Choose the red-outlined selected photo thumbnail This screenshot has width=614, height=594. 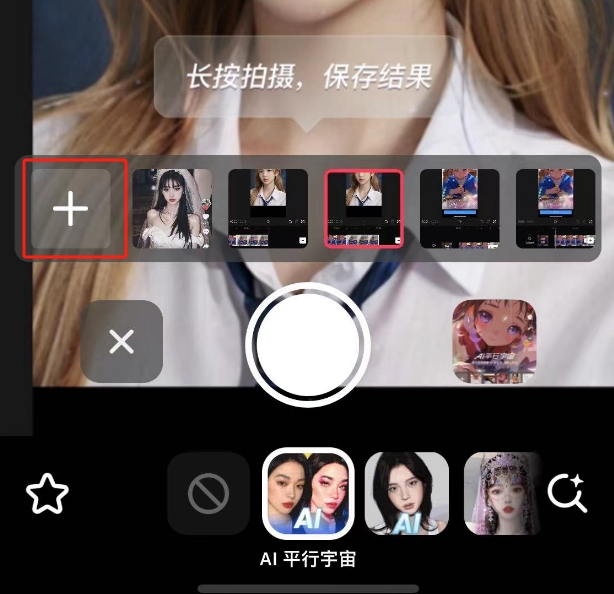[x=364, y=209]
